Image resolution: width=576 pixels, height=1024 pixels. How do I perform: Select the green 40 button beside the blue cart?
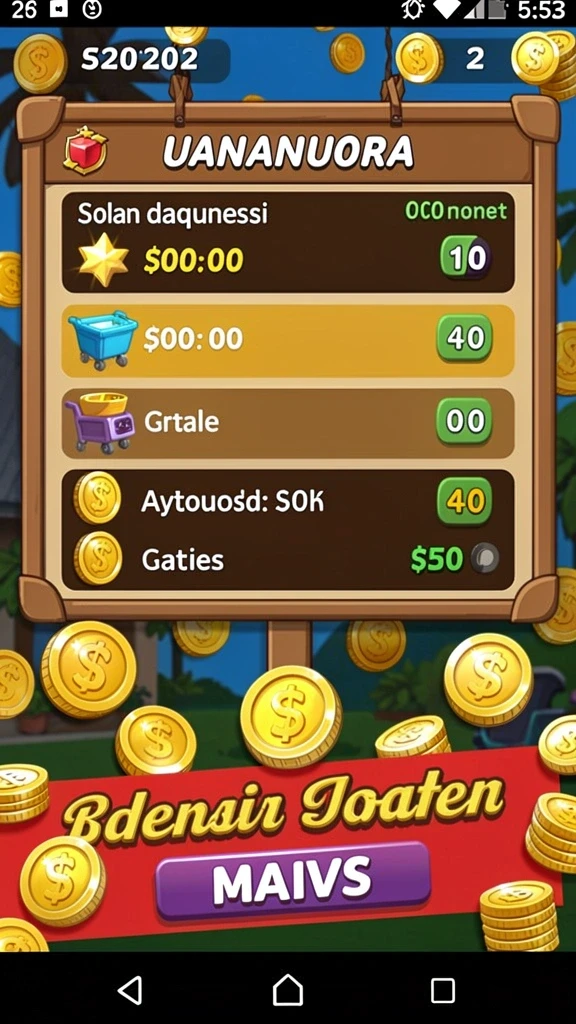(x=464, y=338)
